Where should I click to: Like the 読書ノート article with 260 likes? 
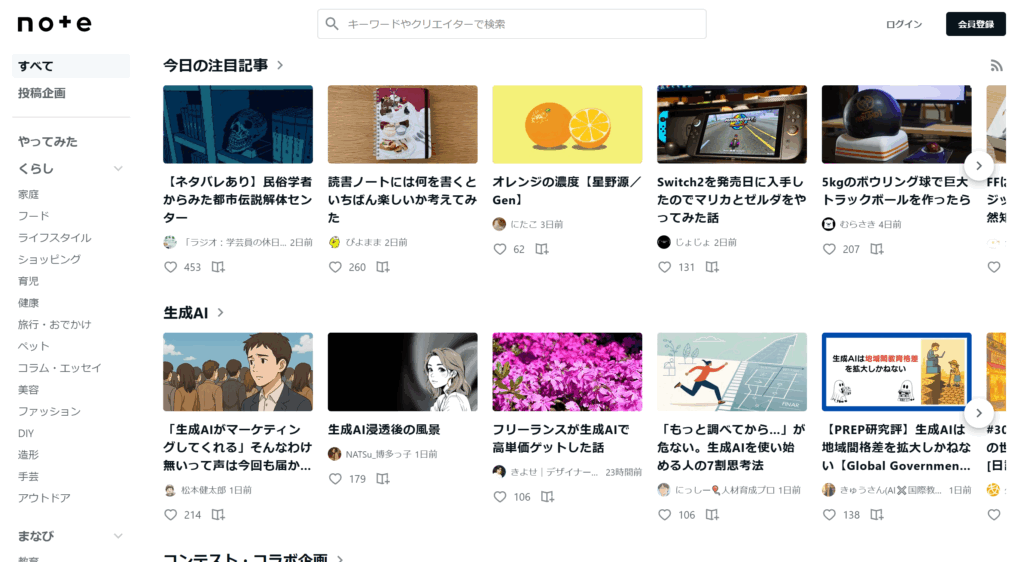tap(336, 267)
